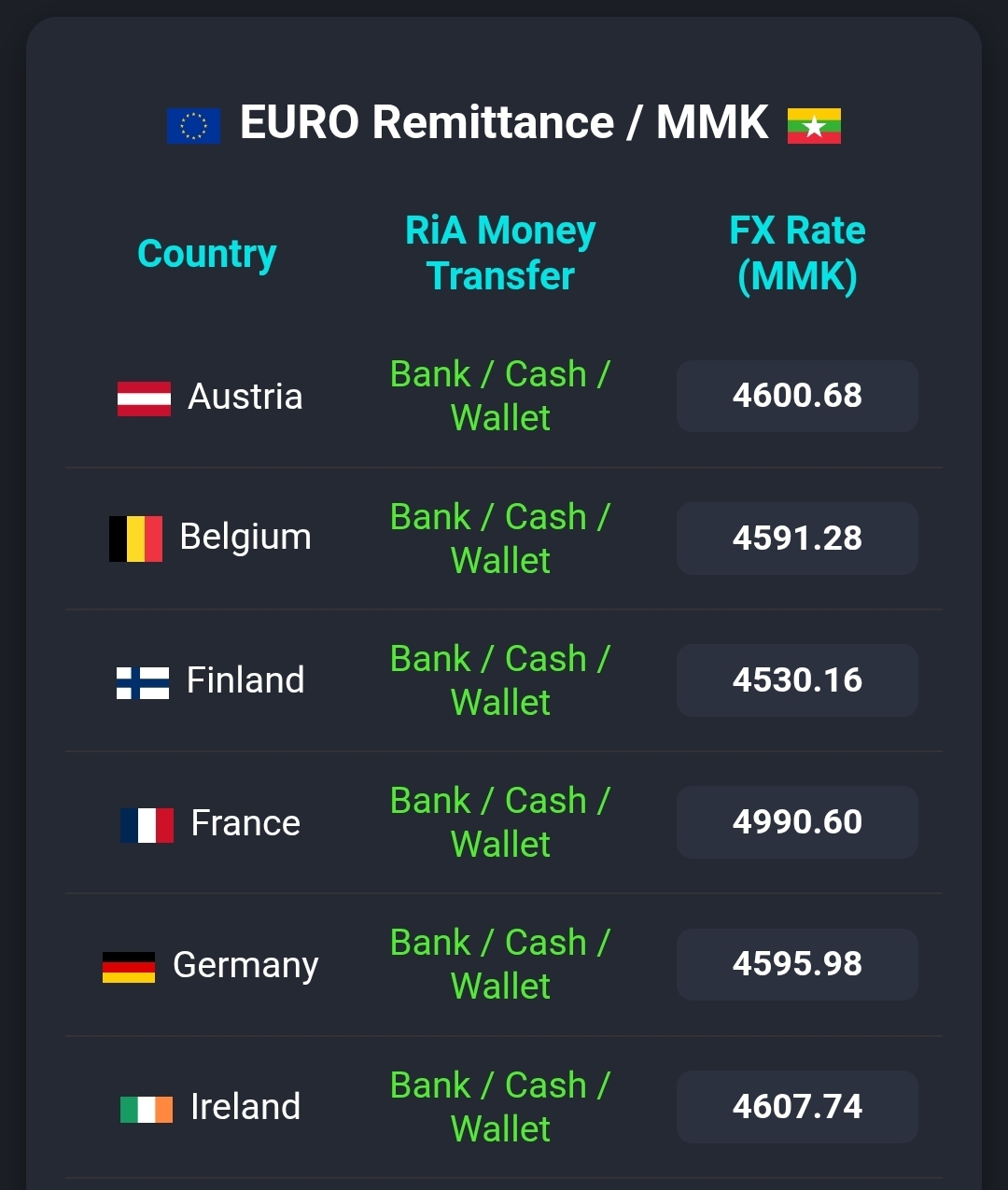The height and width of the screenshot is (1190, 1008).
Task: Click Cash option for Germany
Action: [x=544, y=942]
